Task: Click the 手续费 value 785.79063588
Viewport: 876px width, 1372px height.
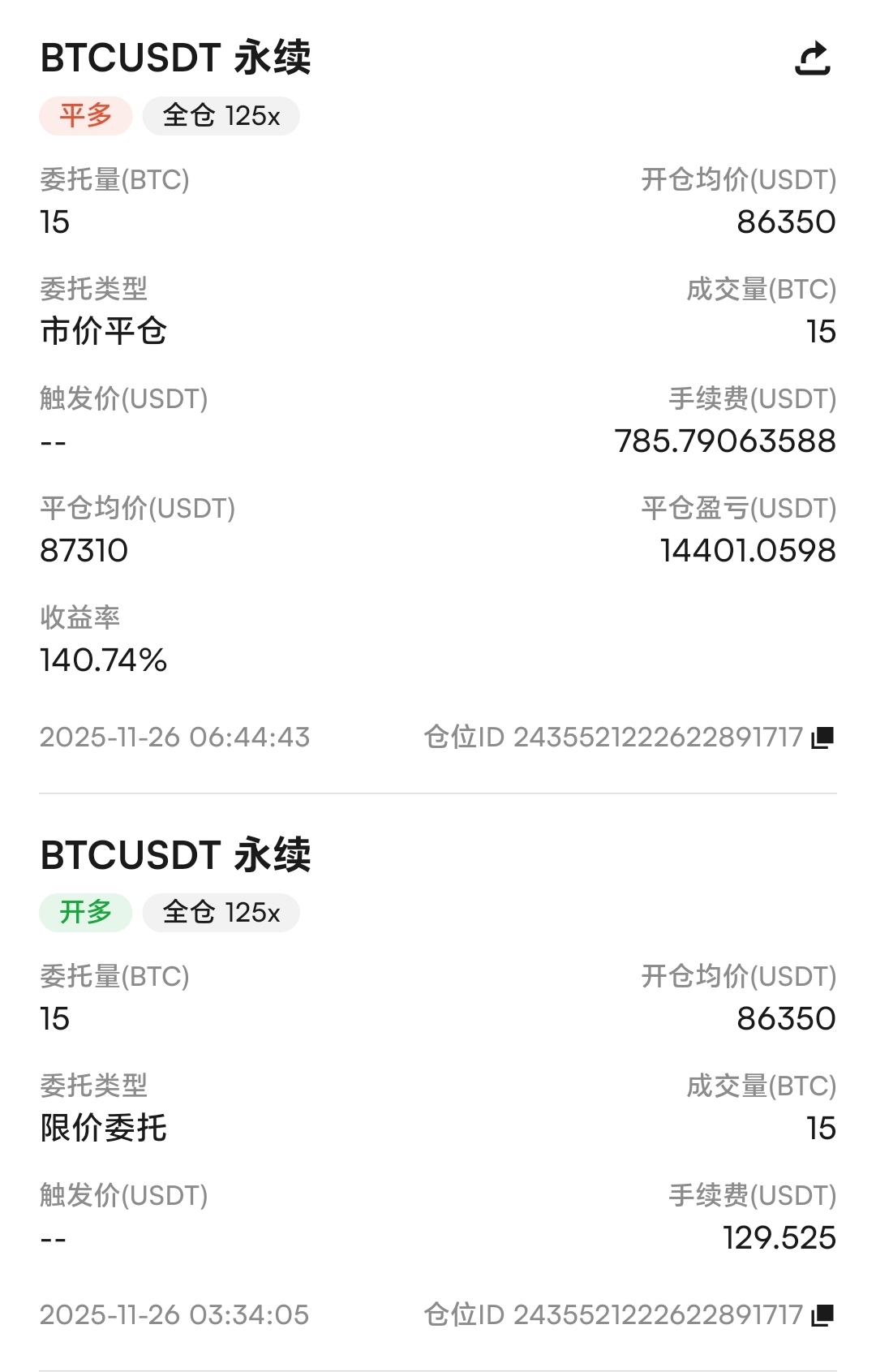Action: (x=726, y=440)
